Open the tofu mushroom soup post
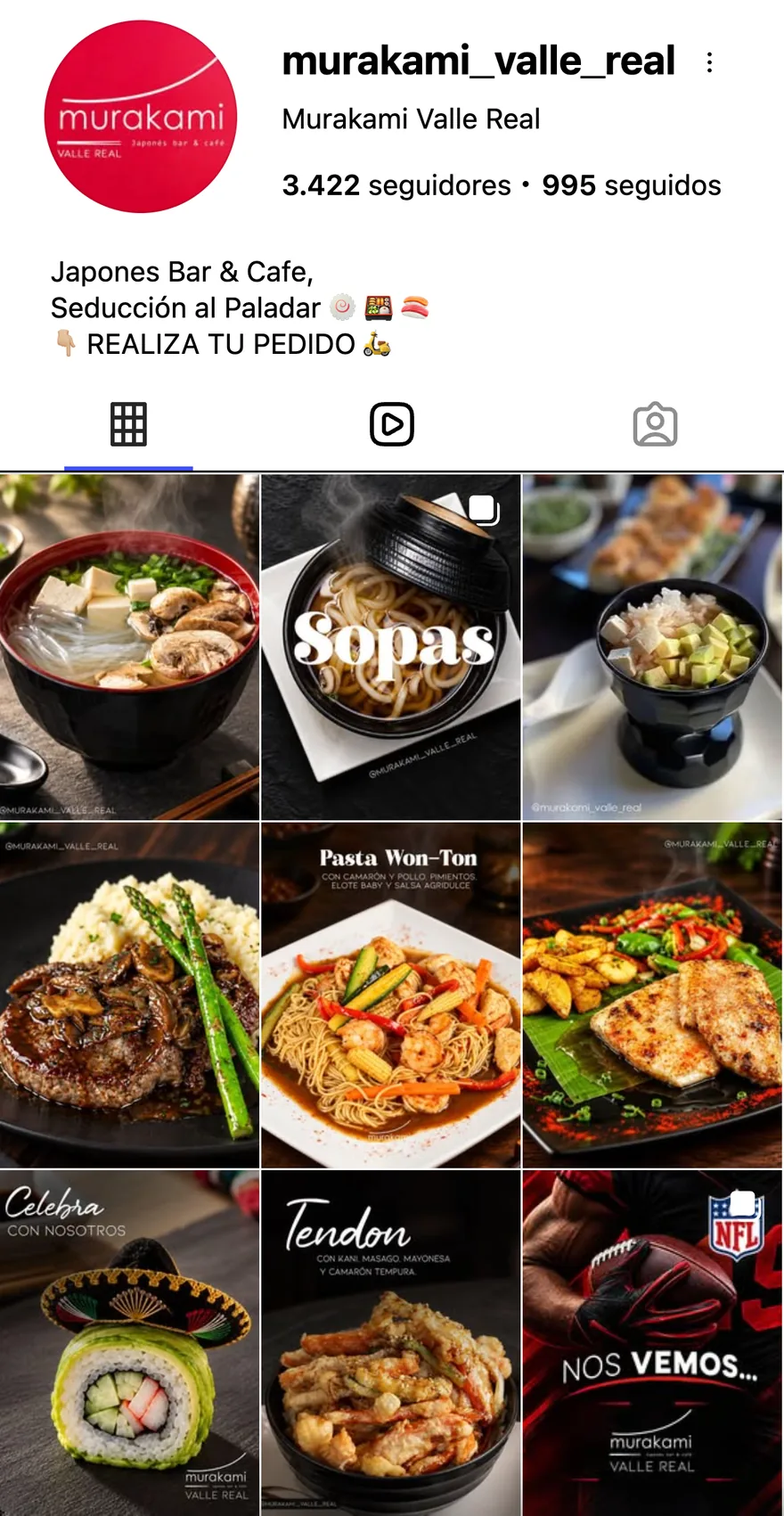Screen dimensions: 784x1516 click(129, 647)
